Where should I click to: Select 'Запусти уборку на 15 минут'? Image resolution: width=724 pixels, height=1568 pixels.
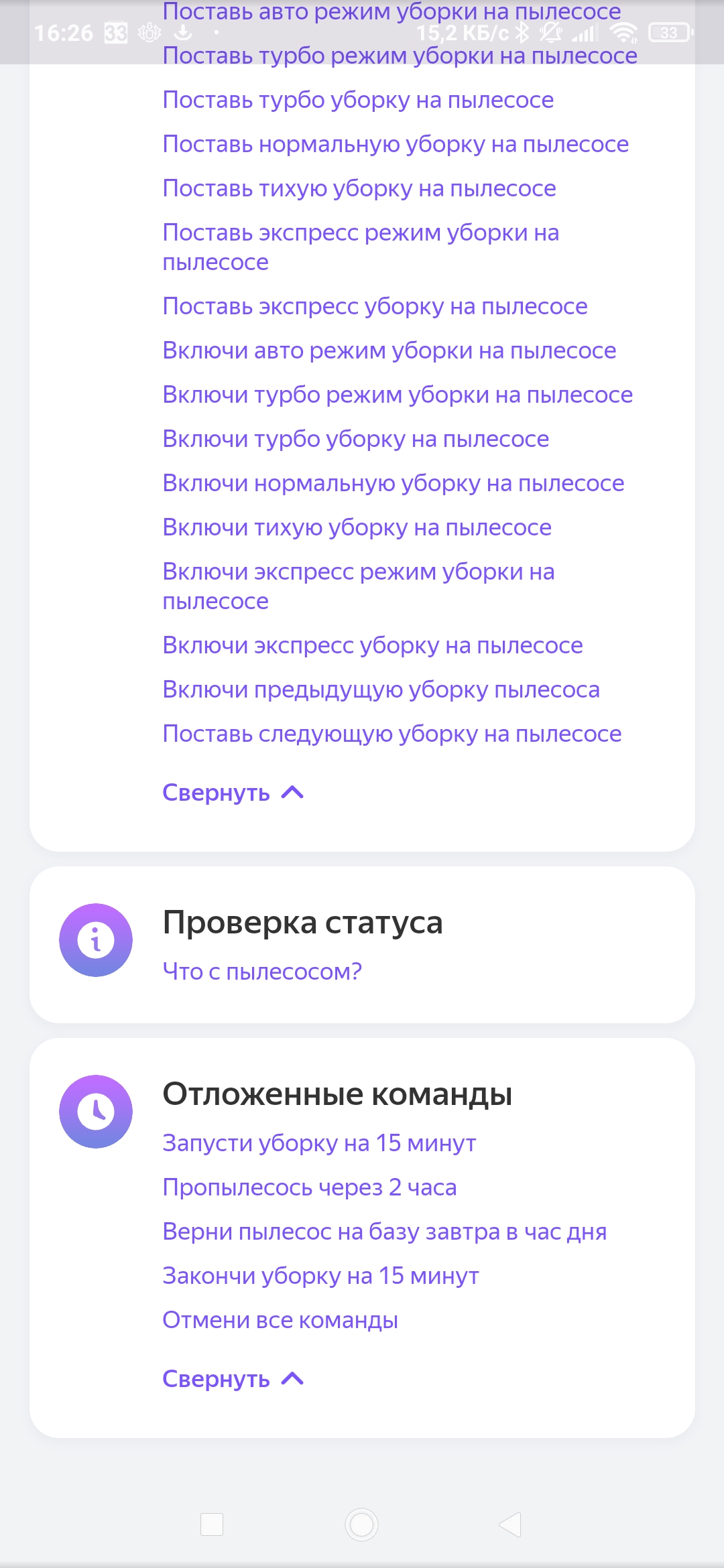tap(319, 1143)
